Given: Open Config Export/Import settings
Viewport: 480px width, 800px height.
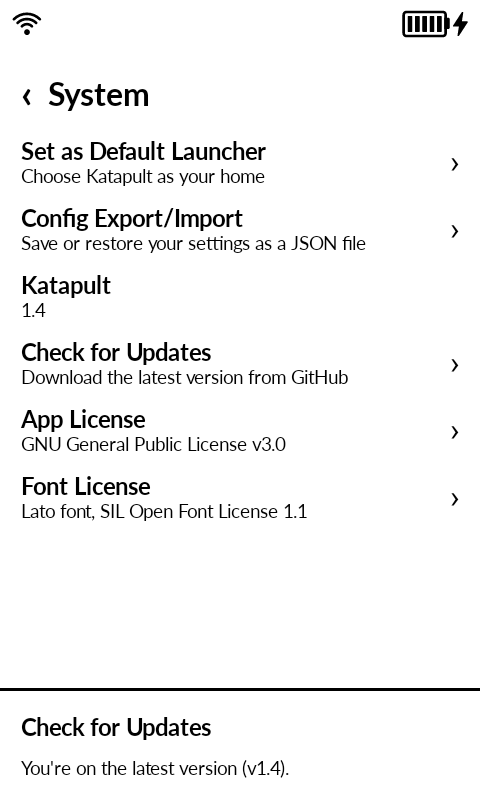Looking at the screenshot, I should point(240,231).
